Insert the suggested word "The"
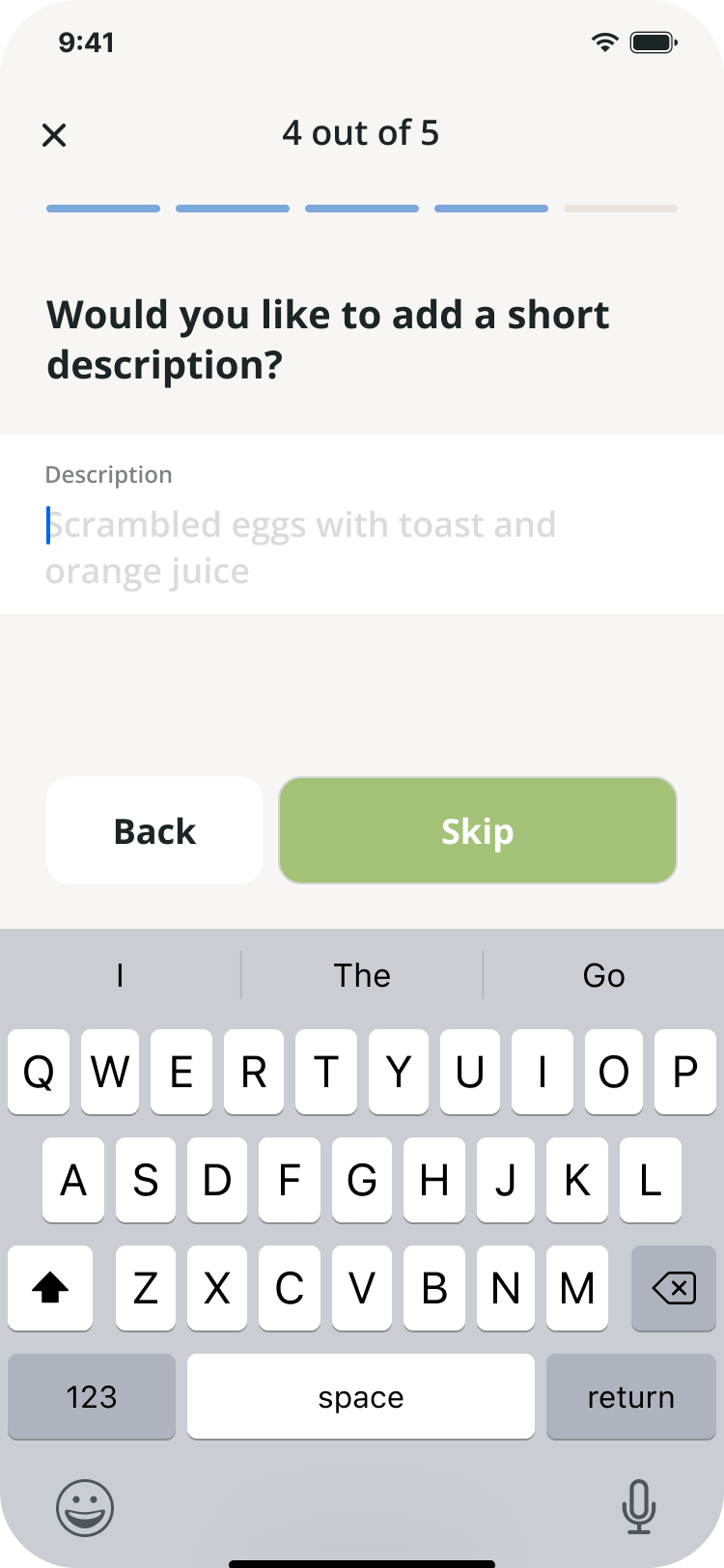Screen dimensions: 724x1568 [362, 975]
